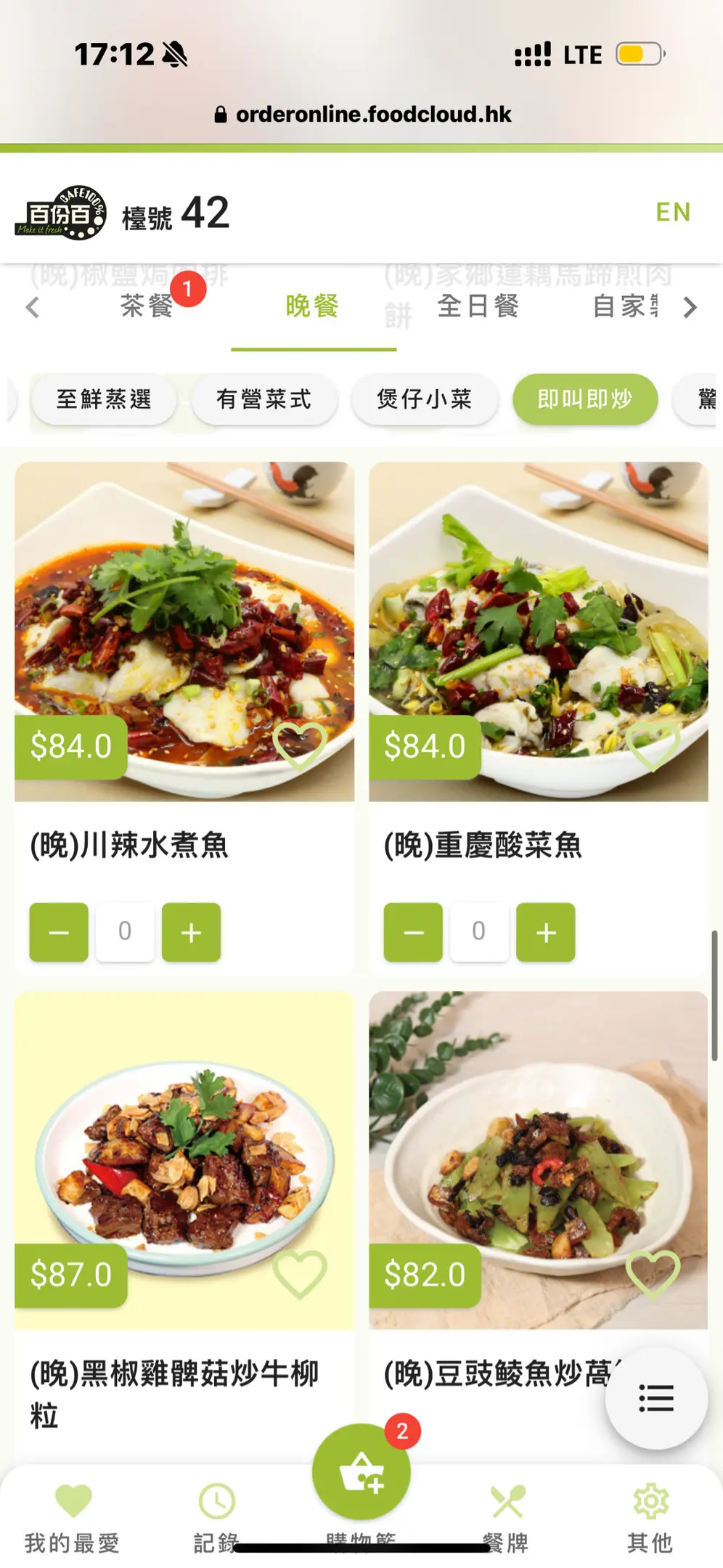The width and height of the screenshot is (723, 1568).
Task: Choose the 煲仔小菜 chip
Action: [x=424, y=399]
